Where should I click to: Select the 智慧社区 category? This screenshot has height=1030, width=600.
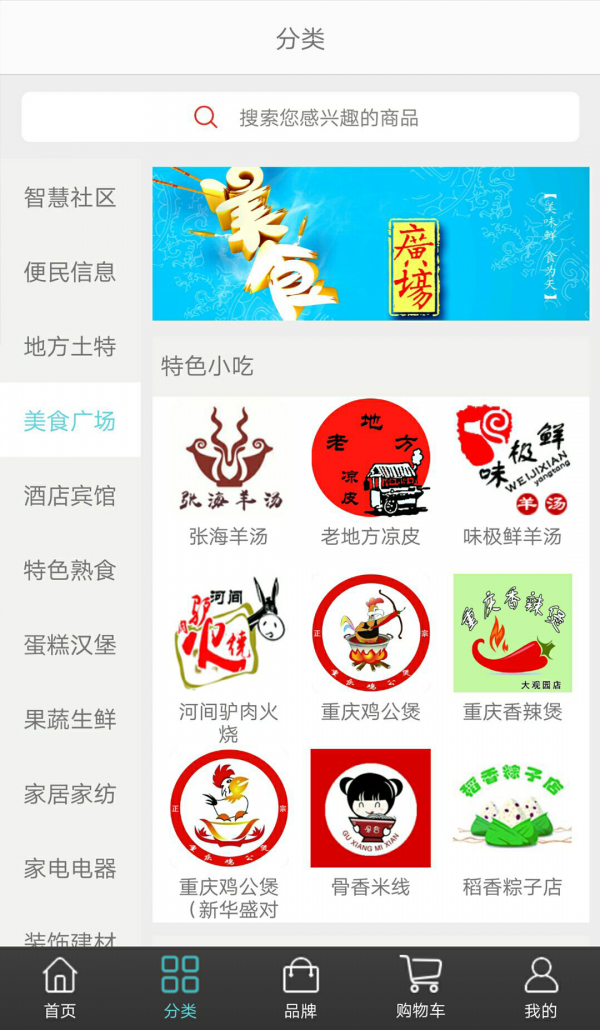coord(70,198)
